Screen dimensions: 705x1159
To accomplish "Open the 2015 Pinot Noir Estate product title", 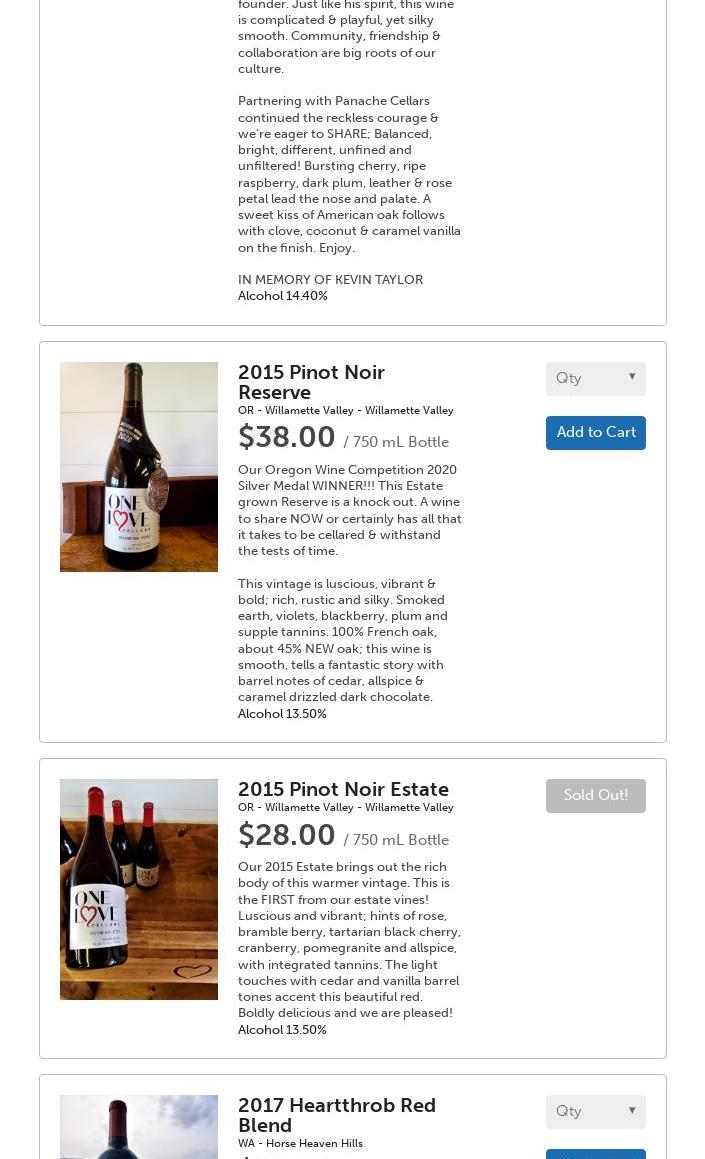I will click(343, 789).
